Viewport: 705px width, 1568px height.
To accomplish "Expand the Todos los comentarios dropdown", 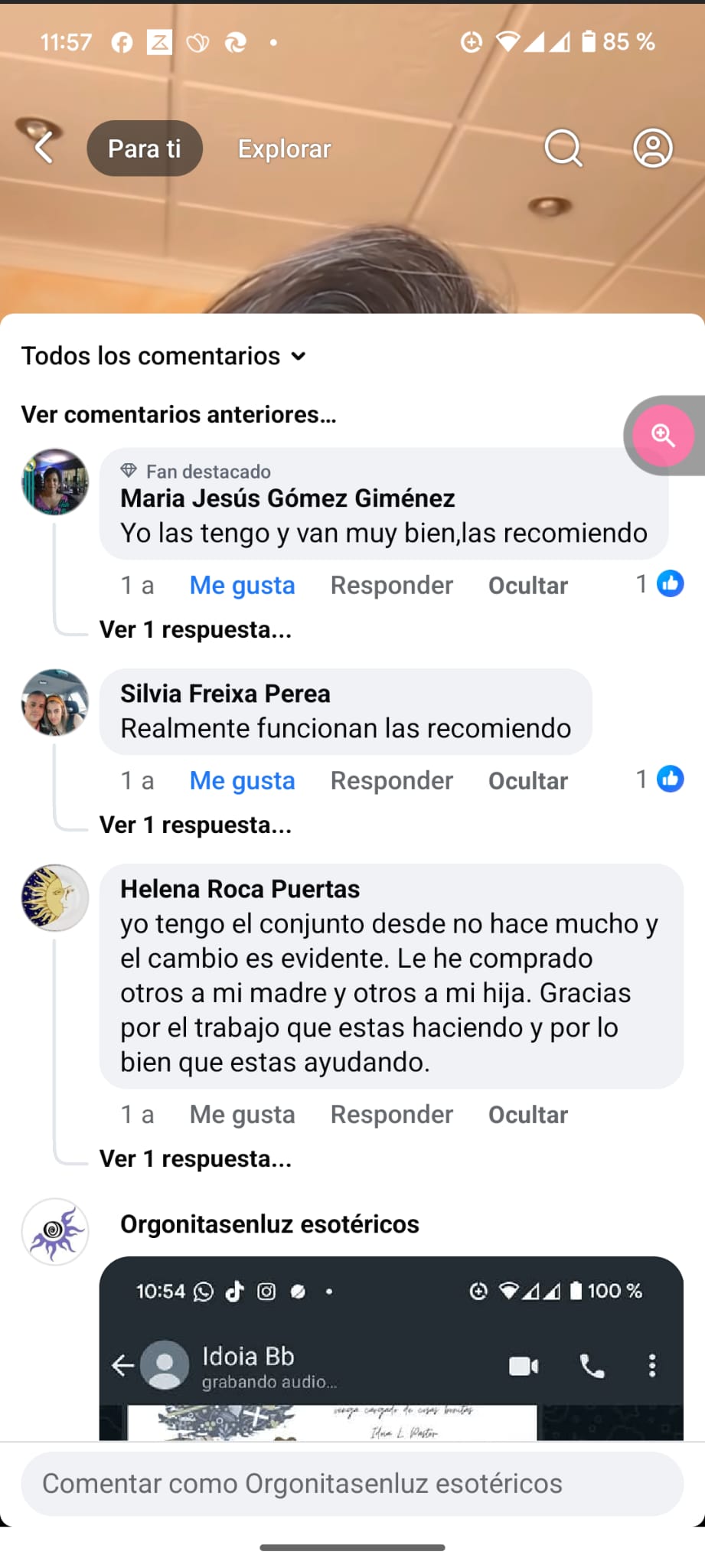I will pos(164,356).
